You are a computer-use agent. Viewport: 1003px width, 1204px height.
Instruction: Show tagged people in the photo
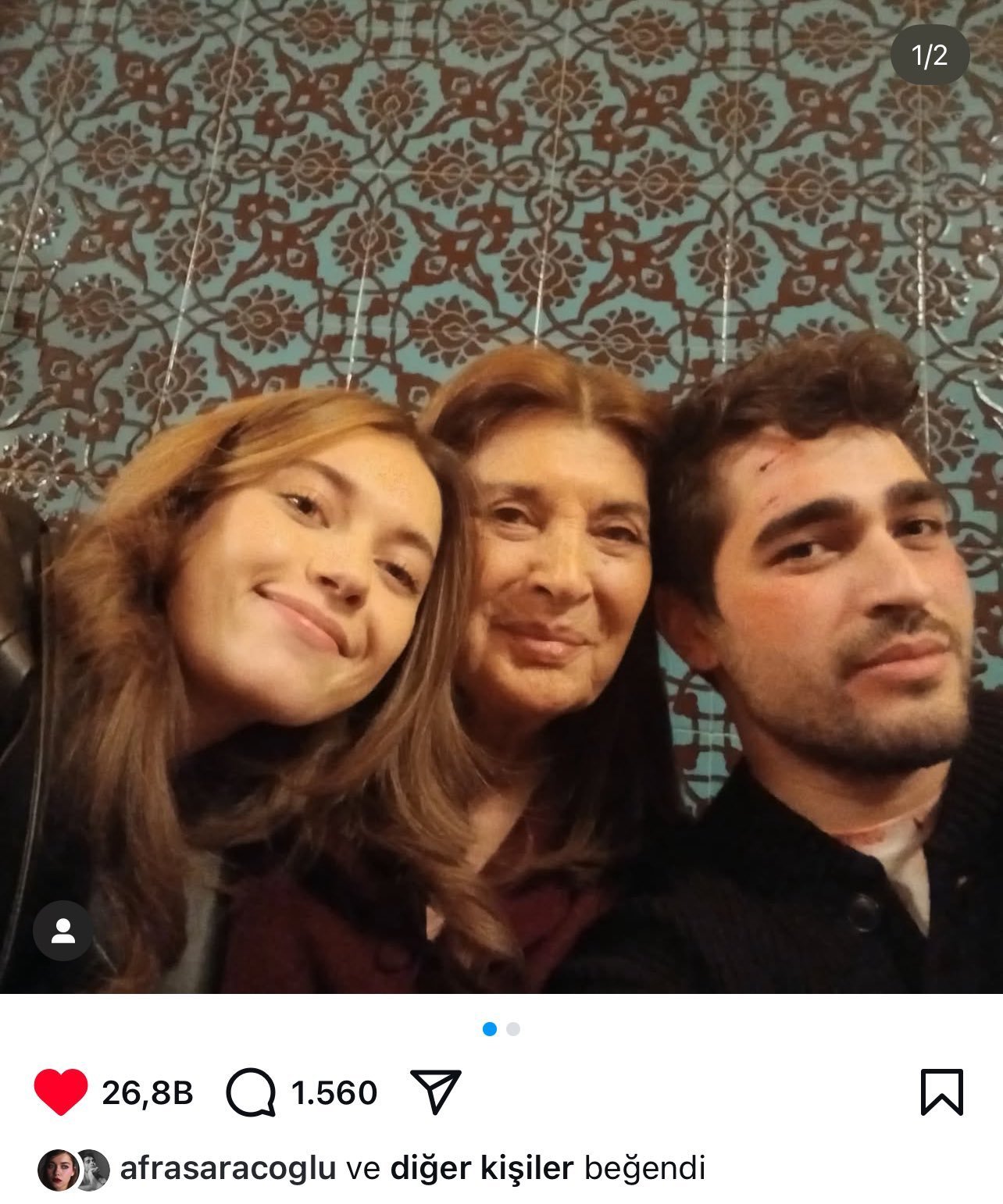(63, 931)
